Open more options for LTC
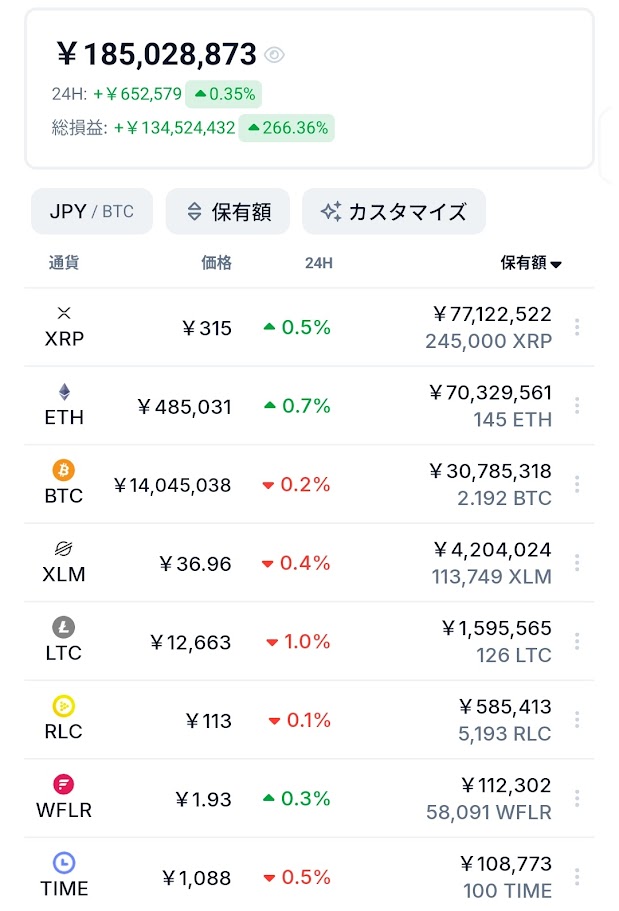 (x=577, y=641)
